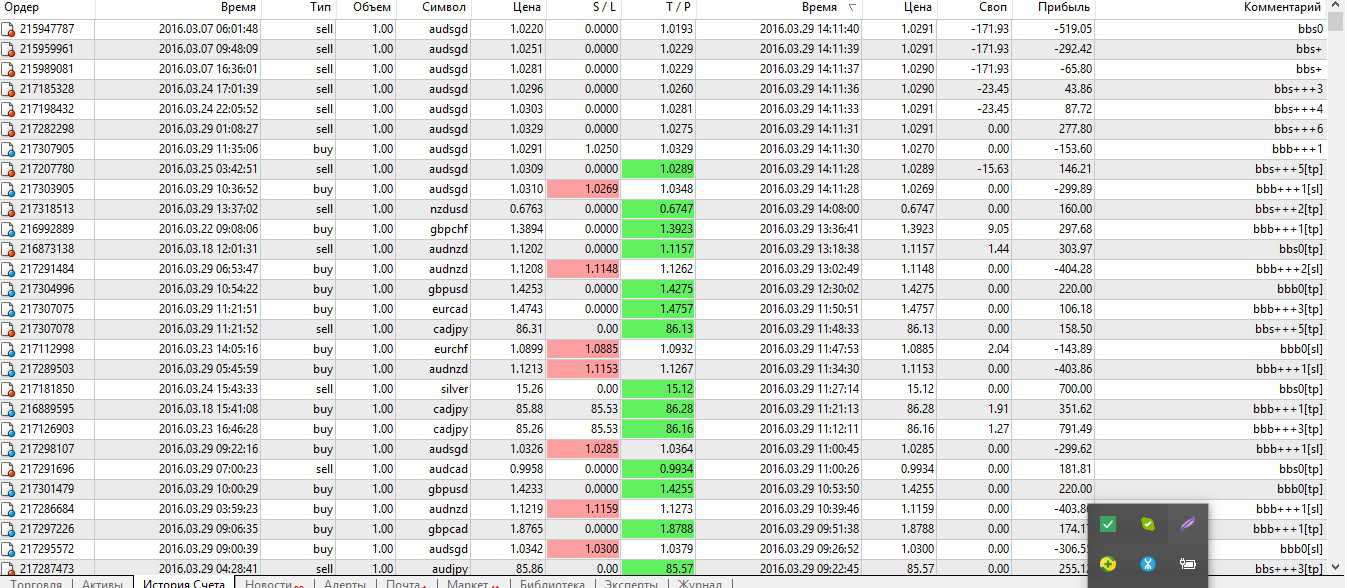Switch to the Торговля tab
The width and height of the screenshot is (1347, 588).
pos(36,583)
